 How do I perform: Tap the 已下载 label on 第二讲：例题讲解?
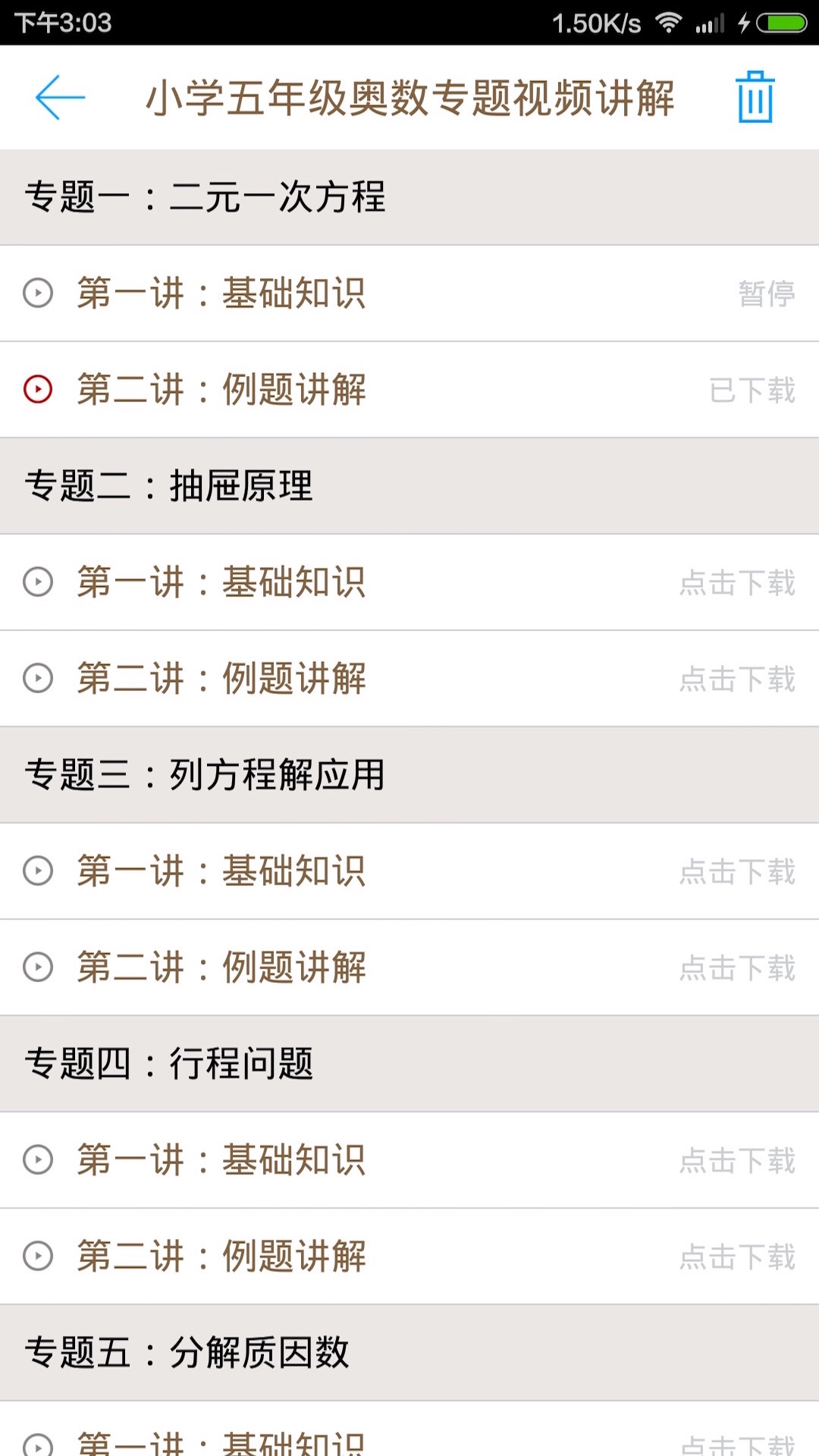[x=753, y=391]
